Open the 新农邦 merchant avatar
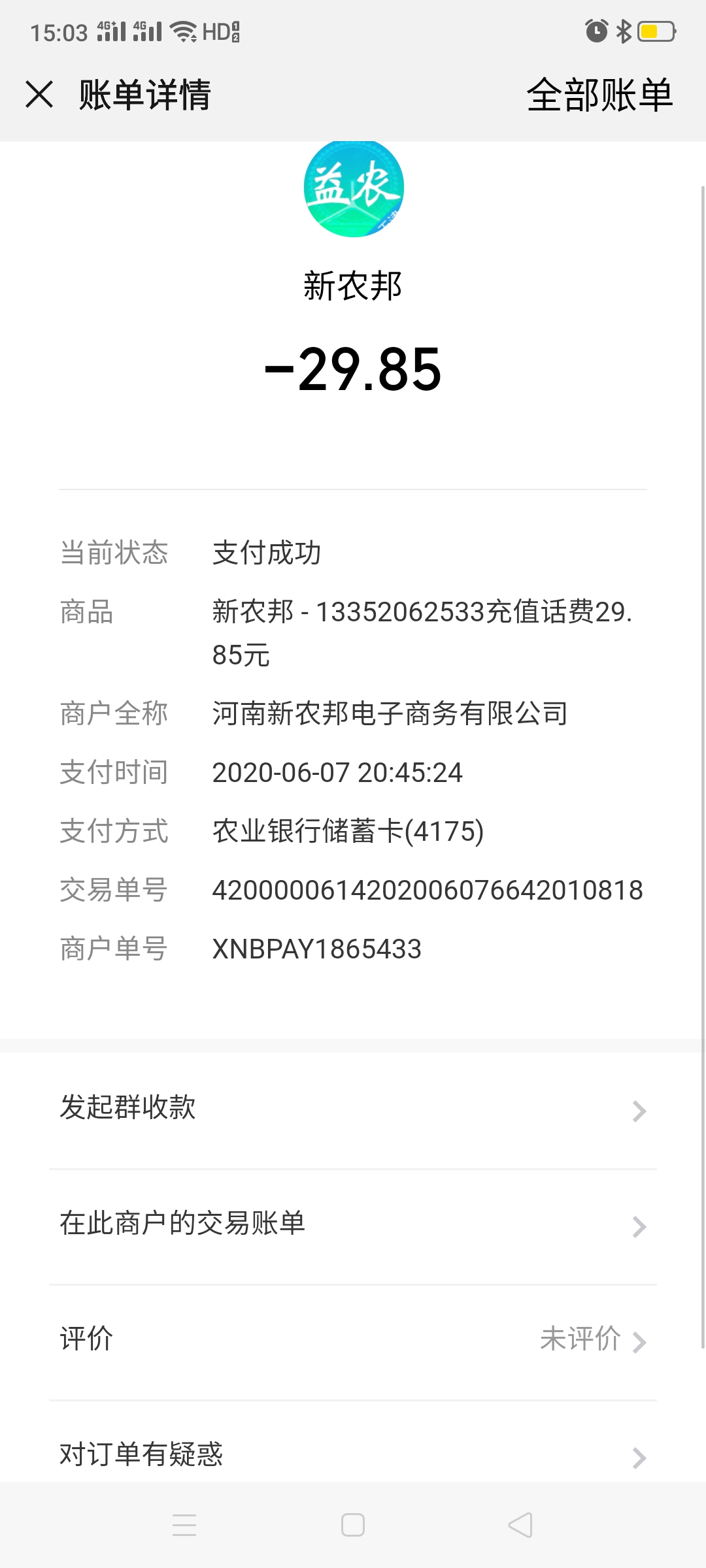Viewport: 706px width, 1568px height. tap(353, 188)
